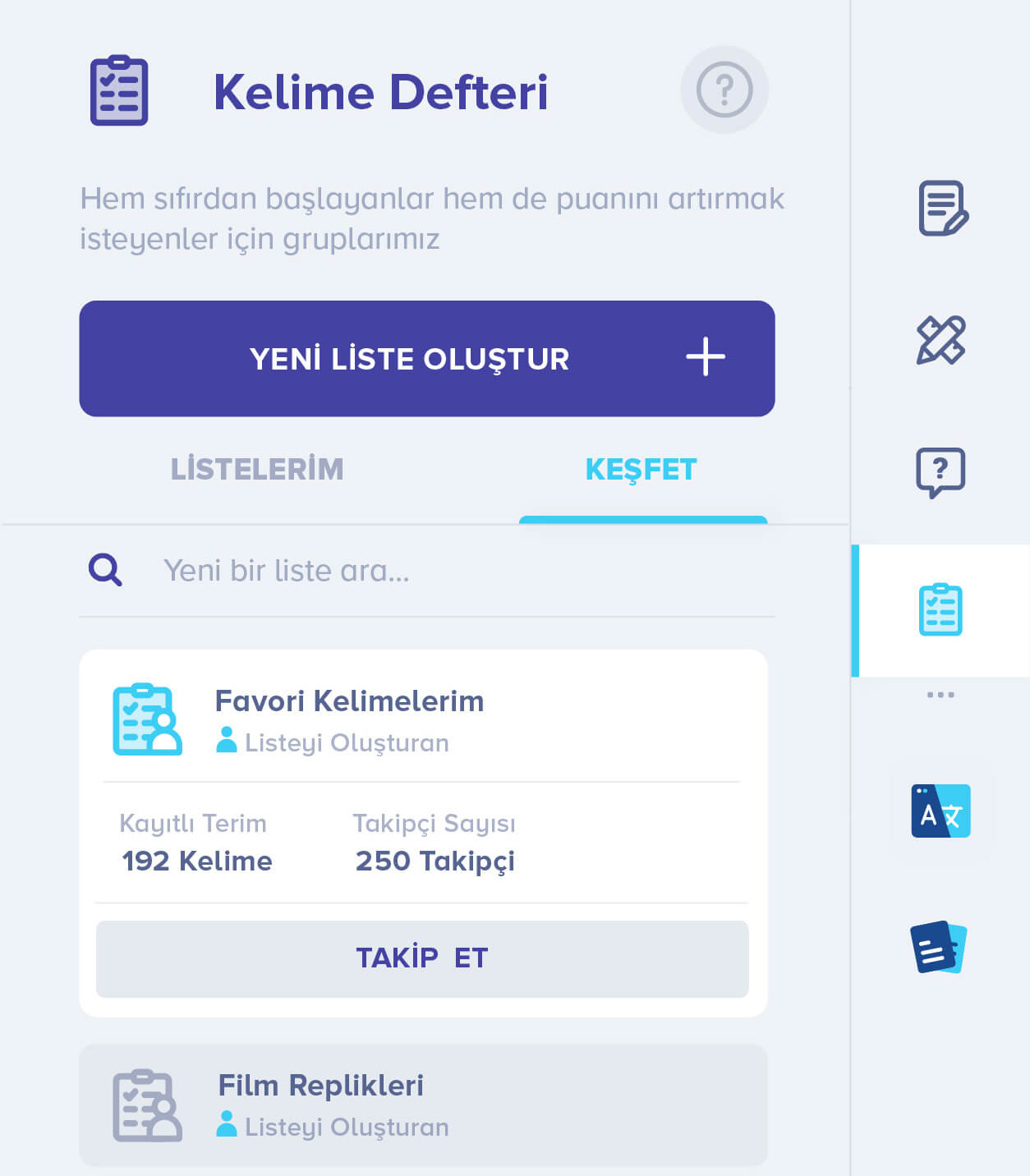1030x1176 pixels.
Task: Follow Favori Kelimelerim with TAKİP ET
Action: point(422,958)
